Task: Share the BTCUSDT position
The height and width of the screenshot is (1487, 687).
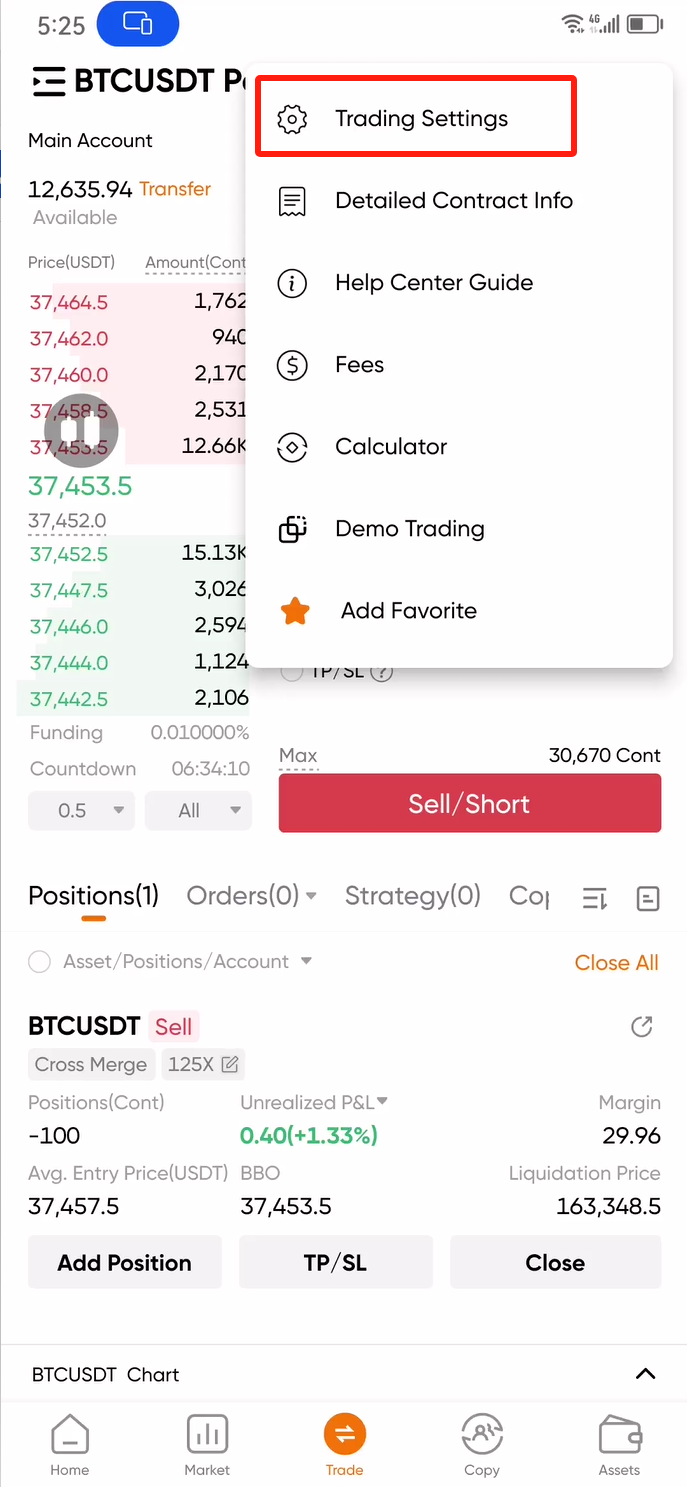Action: [642, 1027]
